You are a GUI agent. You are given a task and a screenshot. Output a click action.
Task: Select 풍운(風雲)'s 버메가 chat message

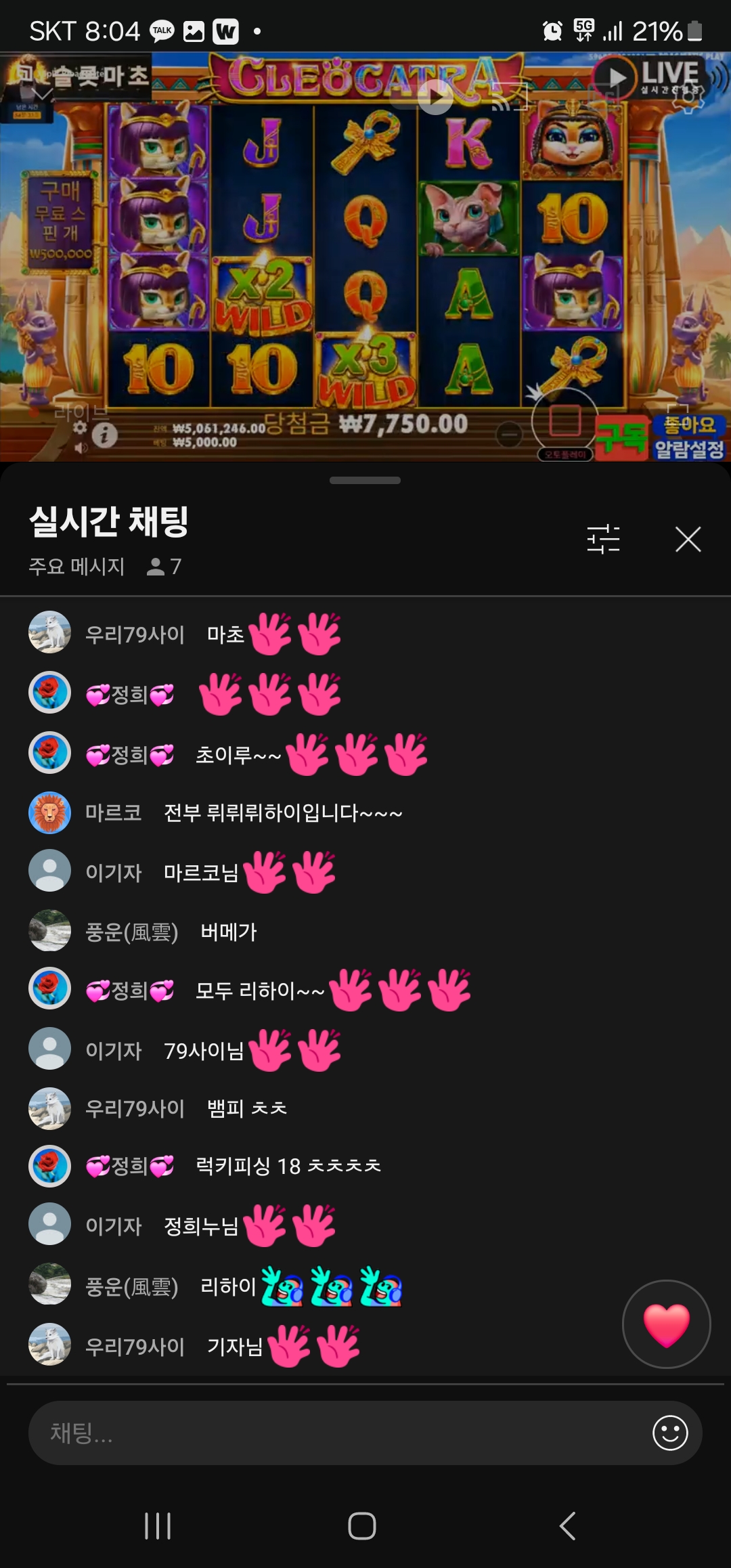(228, 932)
